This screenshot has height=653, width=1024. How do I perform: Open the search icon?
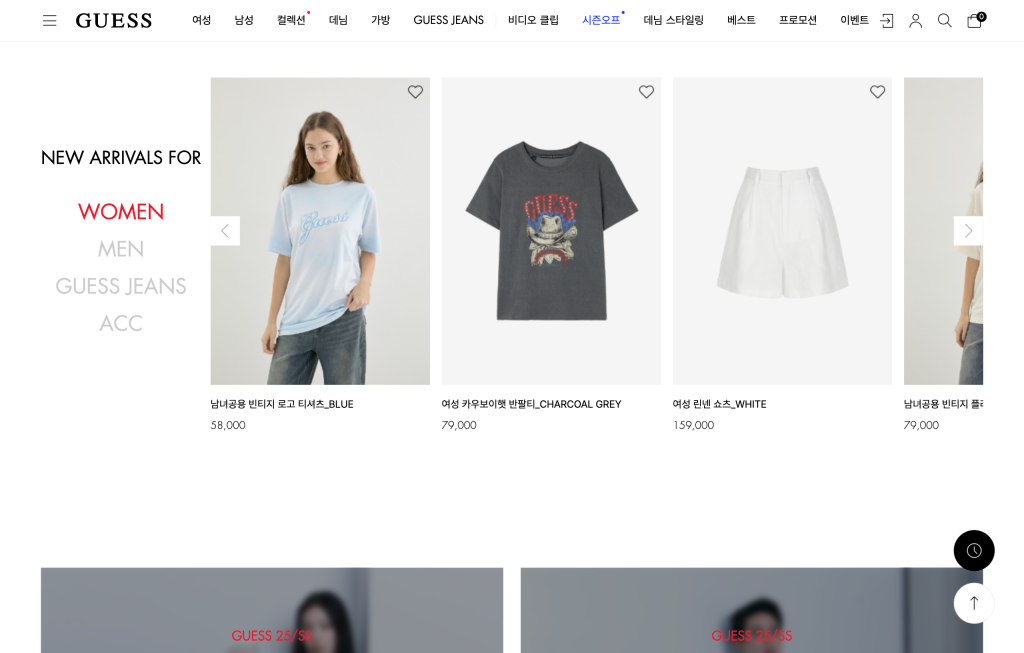coord(944,20)
